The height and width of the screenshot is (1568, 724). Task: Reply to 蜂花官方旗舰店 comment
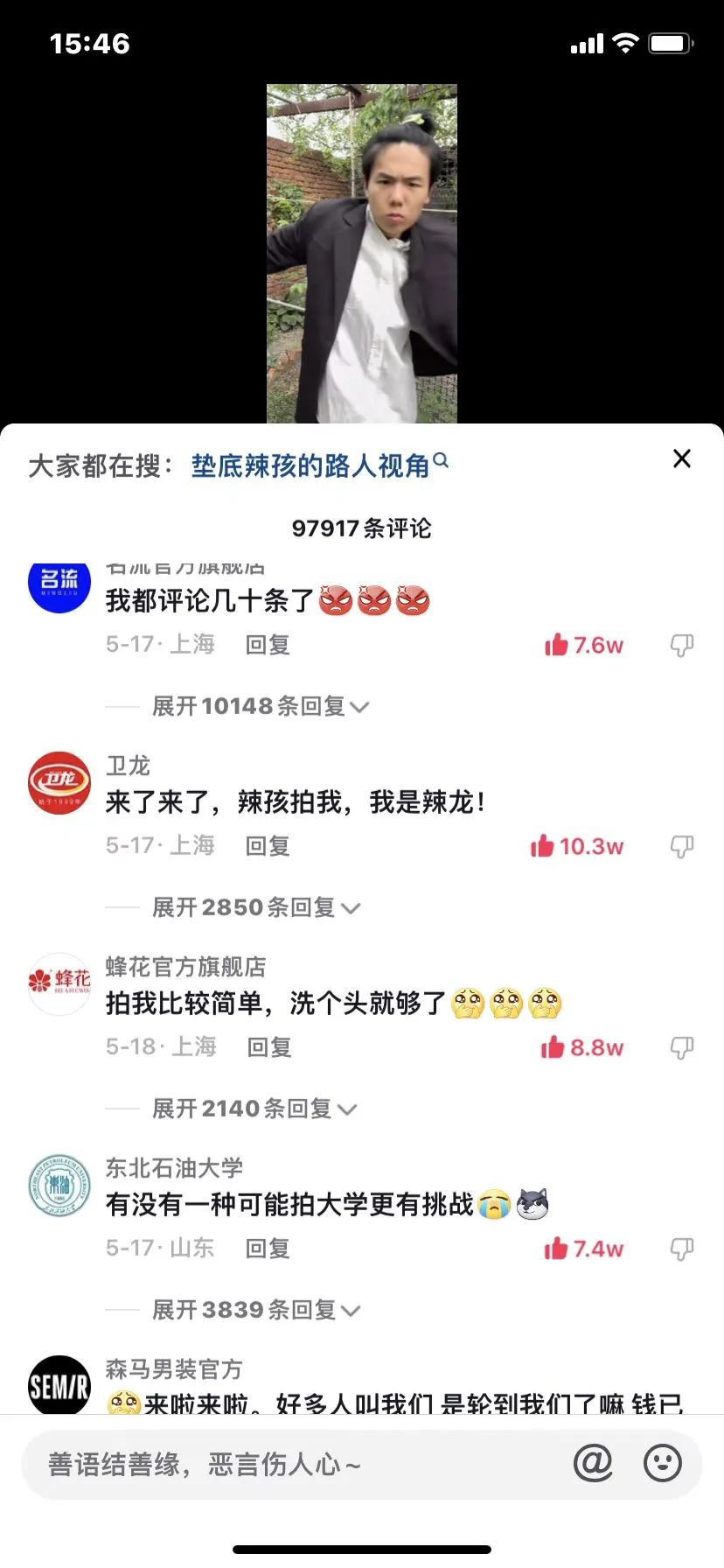tap(269, 1047)
